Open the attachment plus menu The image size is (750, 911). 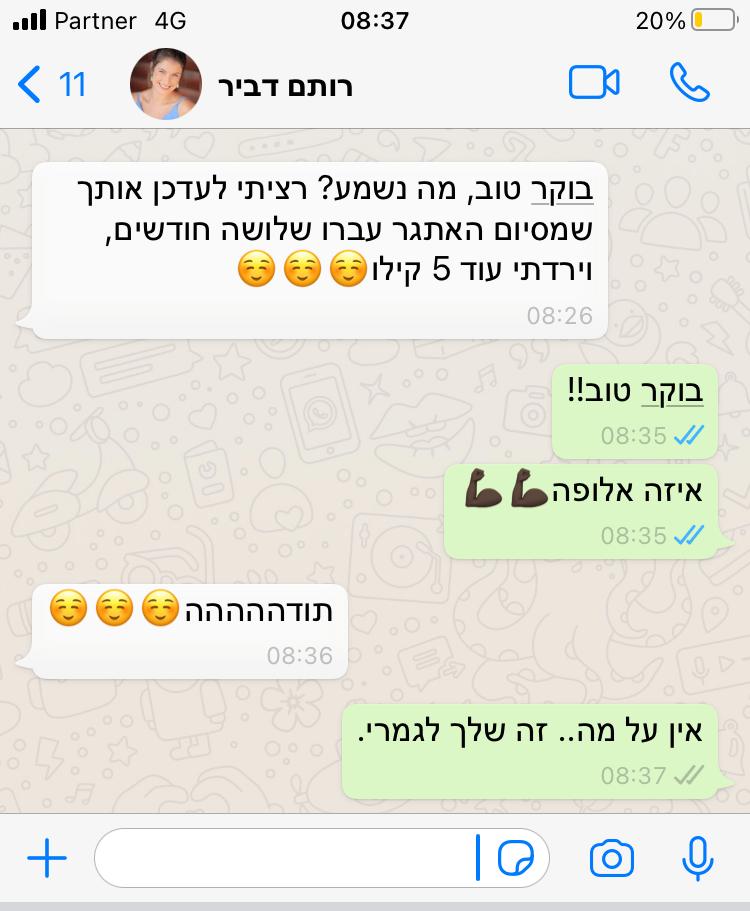click(x=46, y=858)
